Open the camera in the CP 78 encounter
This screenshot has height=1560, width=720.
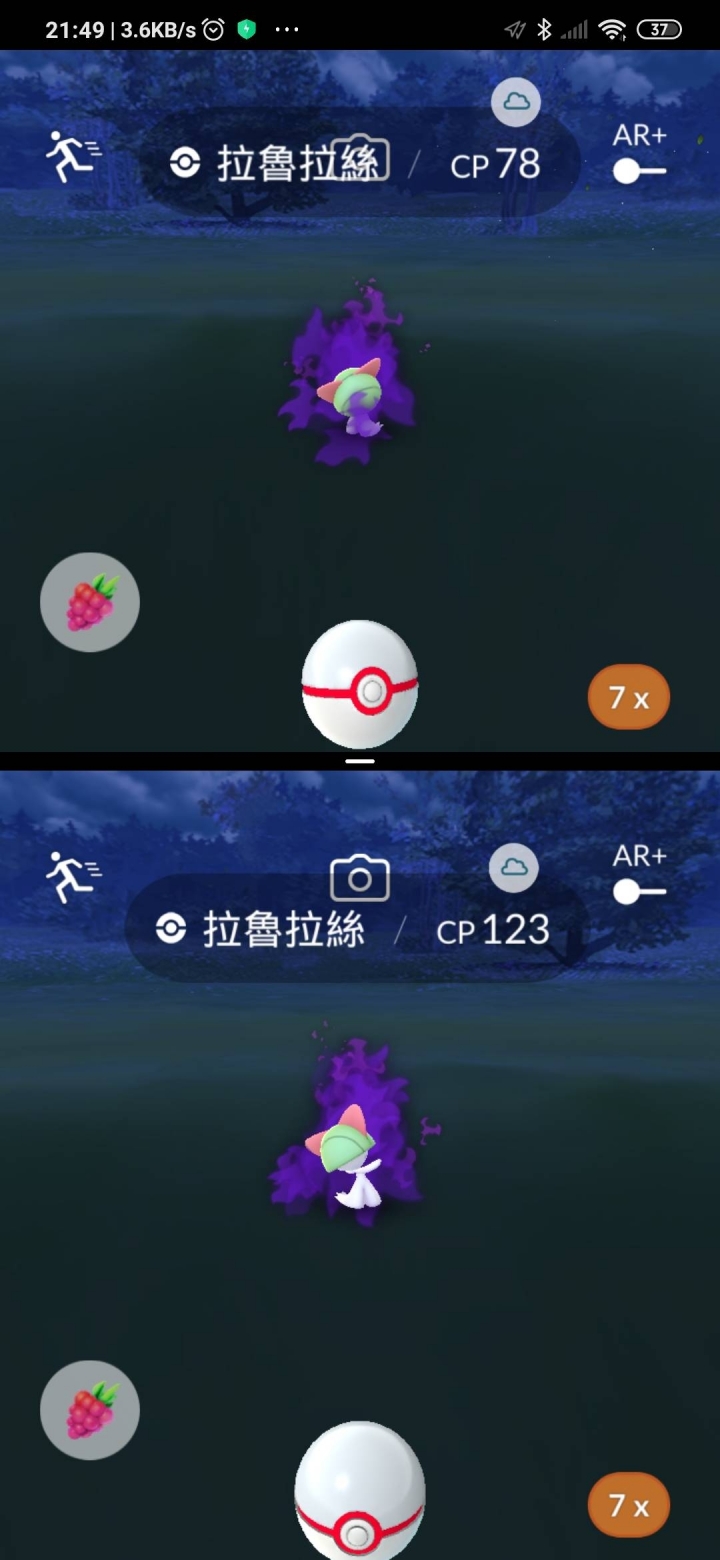click(x=360, y=160)
